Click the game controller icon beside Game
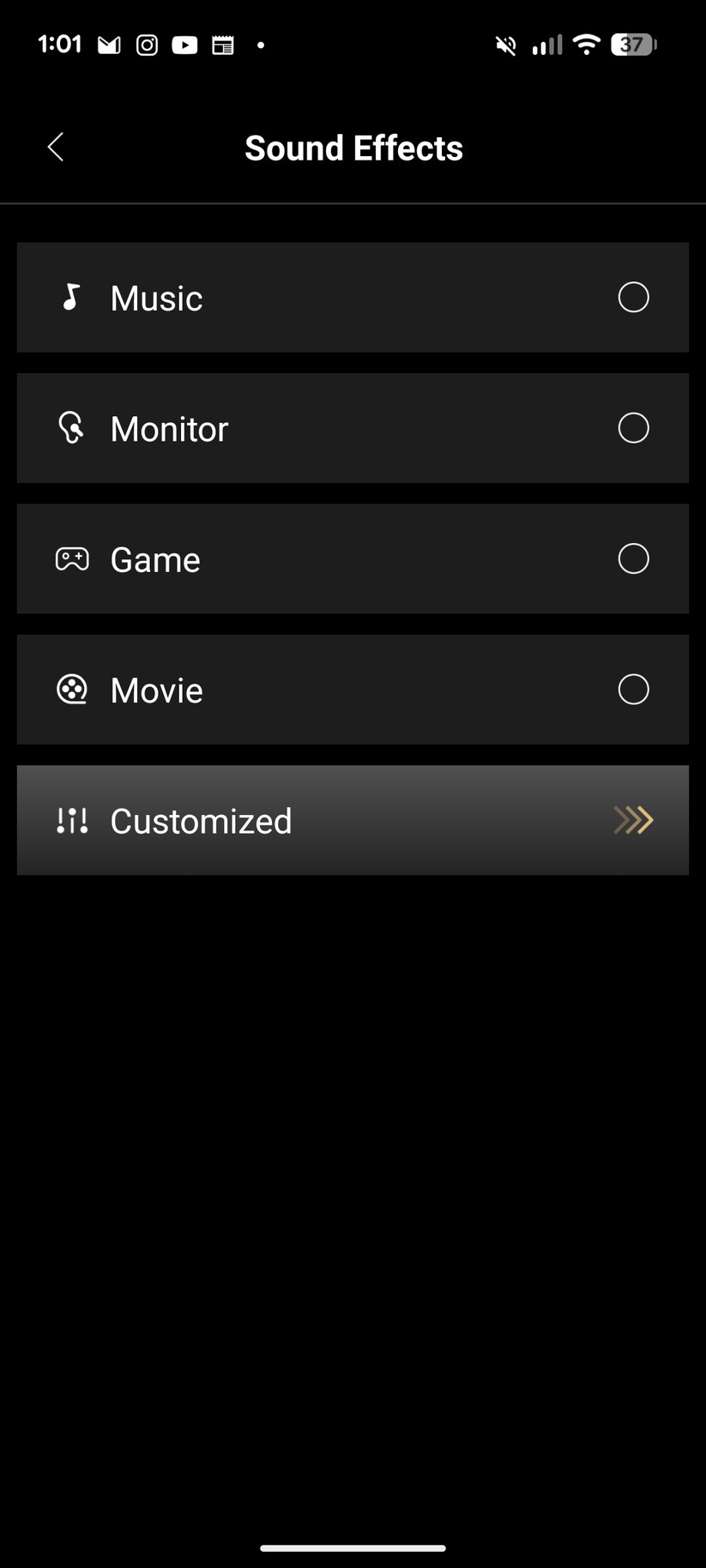The width and height of the screenshot is (706, 1568). coord(72,558)
